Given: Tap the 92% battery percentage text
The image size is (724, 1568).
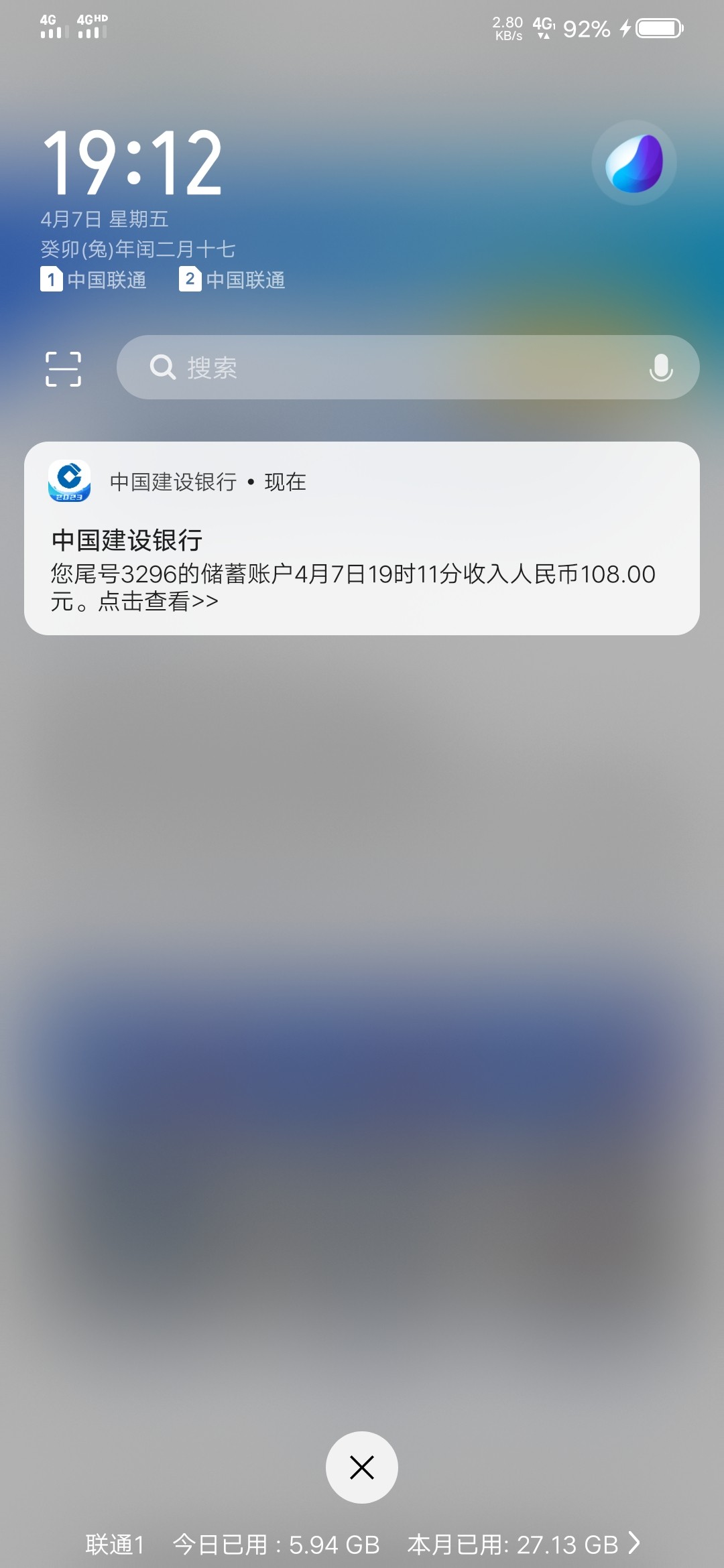Looking at the screenshot, I should pos(587,29).
